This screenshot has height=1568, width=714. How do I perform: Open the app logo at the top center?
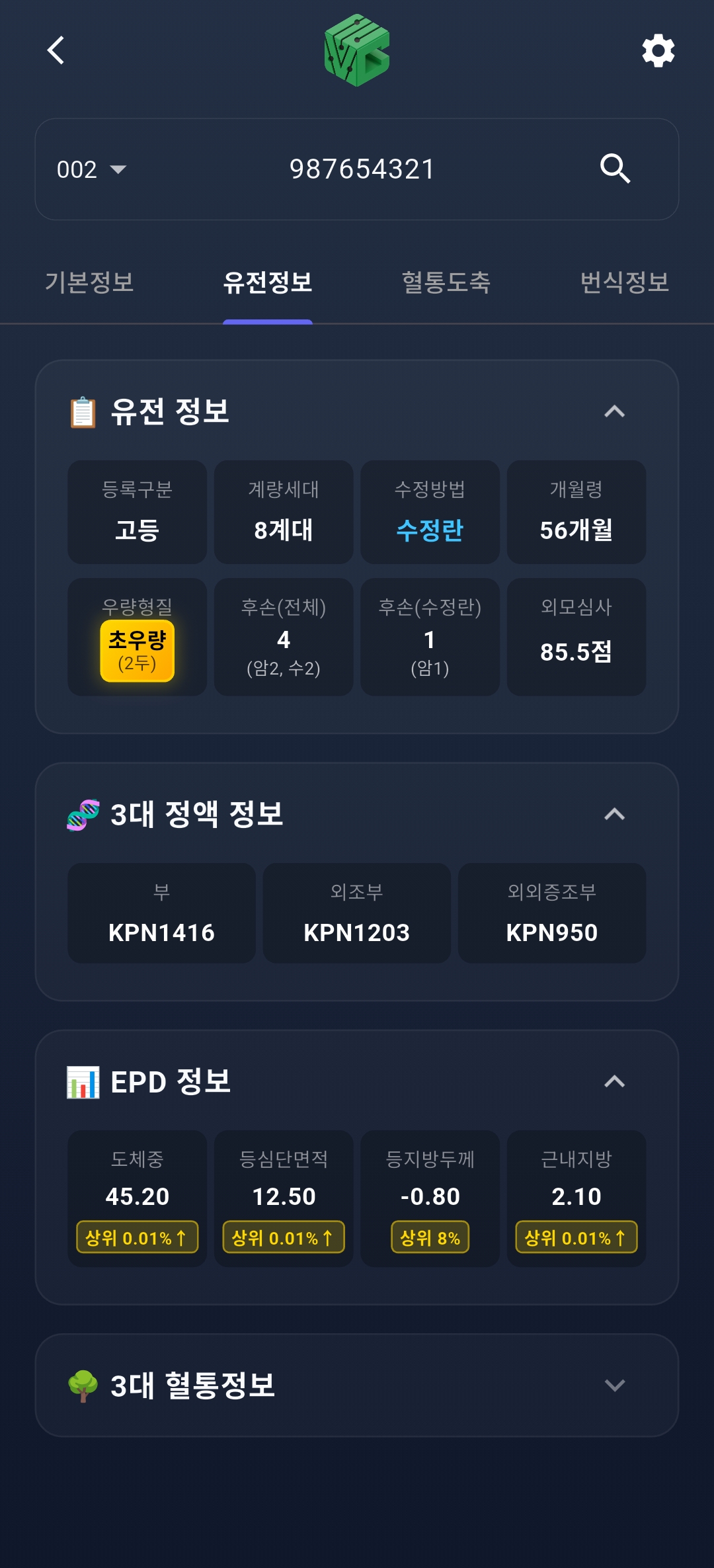[357, 50]
